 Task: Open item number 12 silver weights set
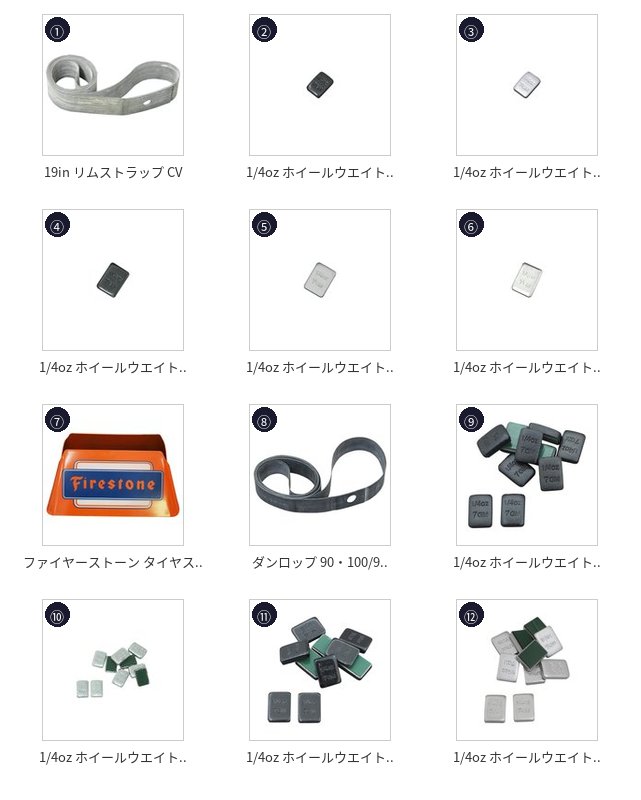click(x=527, y=670)
